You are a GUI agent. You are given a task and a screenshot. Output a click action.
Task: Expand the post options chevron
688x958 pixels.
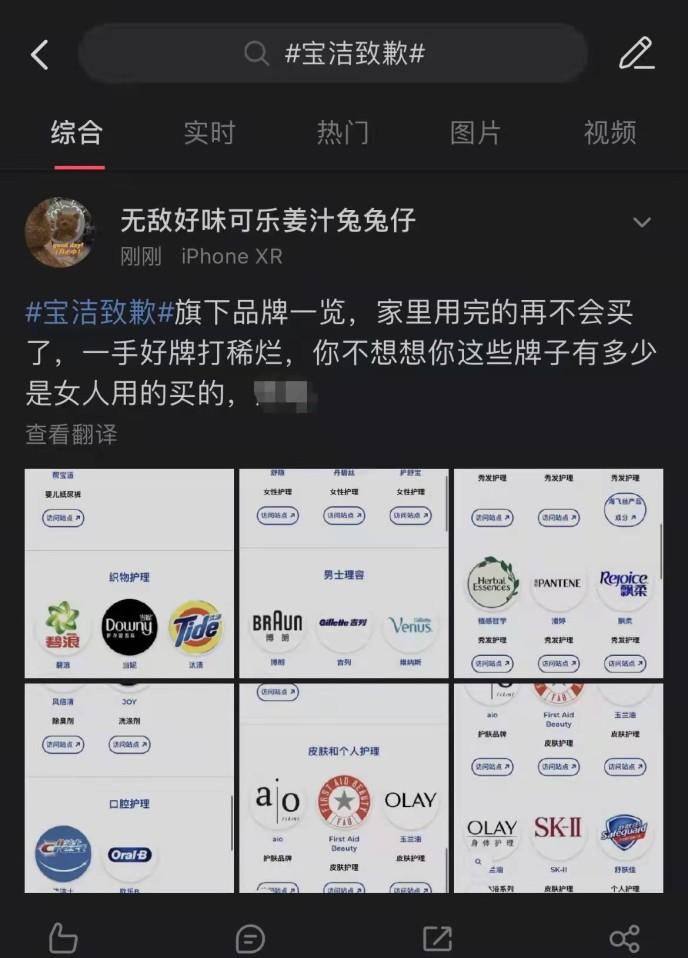[642, 222]
